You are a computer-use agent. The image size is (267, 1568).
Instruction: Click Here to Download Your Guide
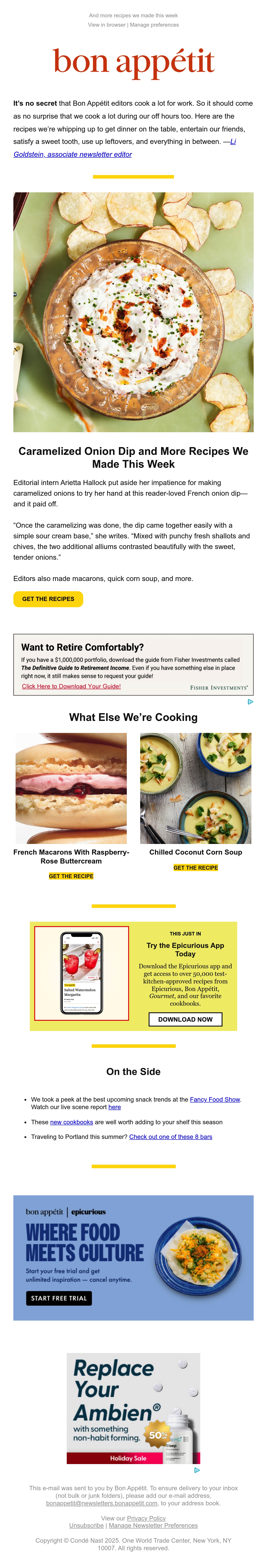click(71, 686)
